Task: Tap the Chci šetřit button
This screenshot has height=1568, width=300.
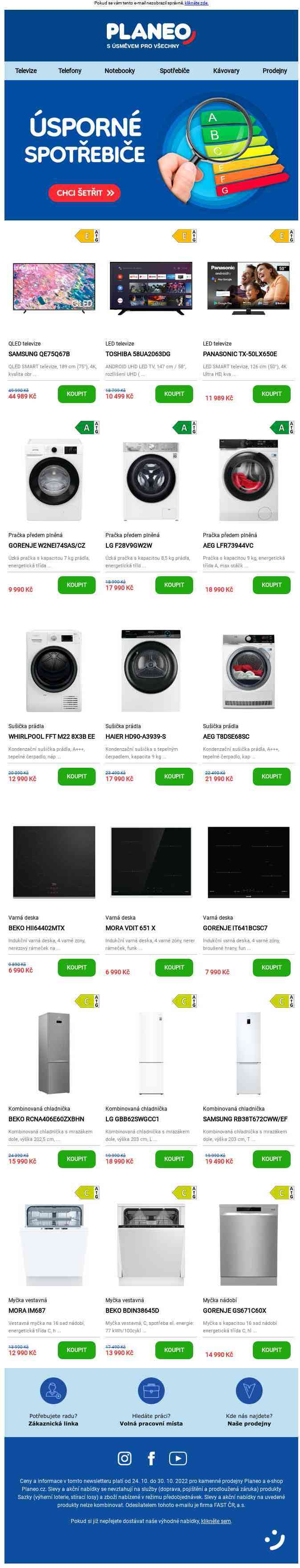Action: coord(85,193)
